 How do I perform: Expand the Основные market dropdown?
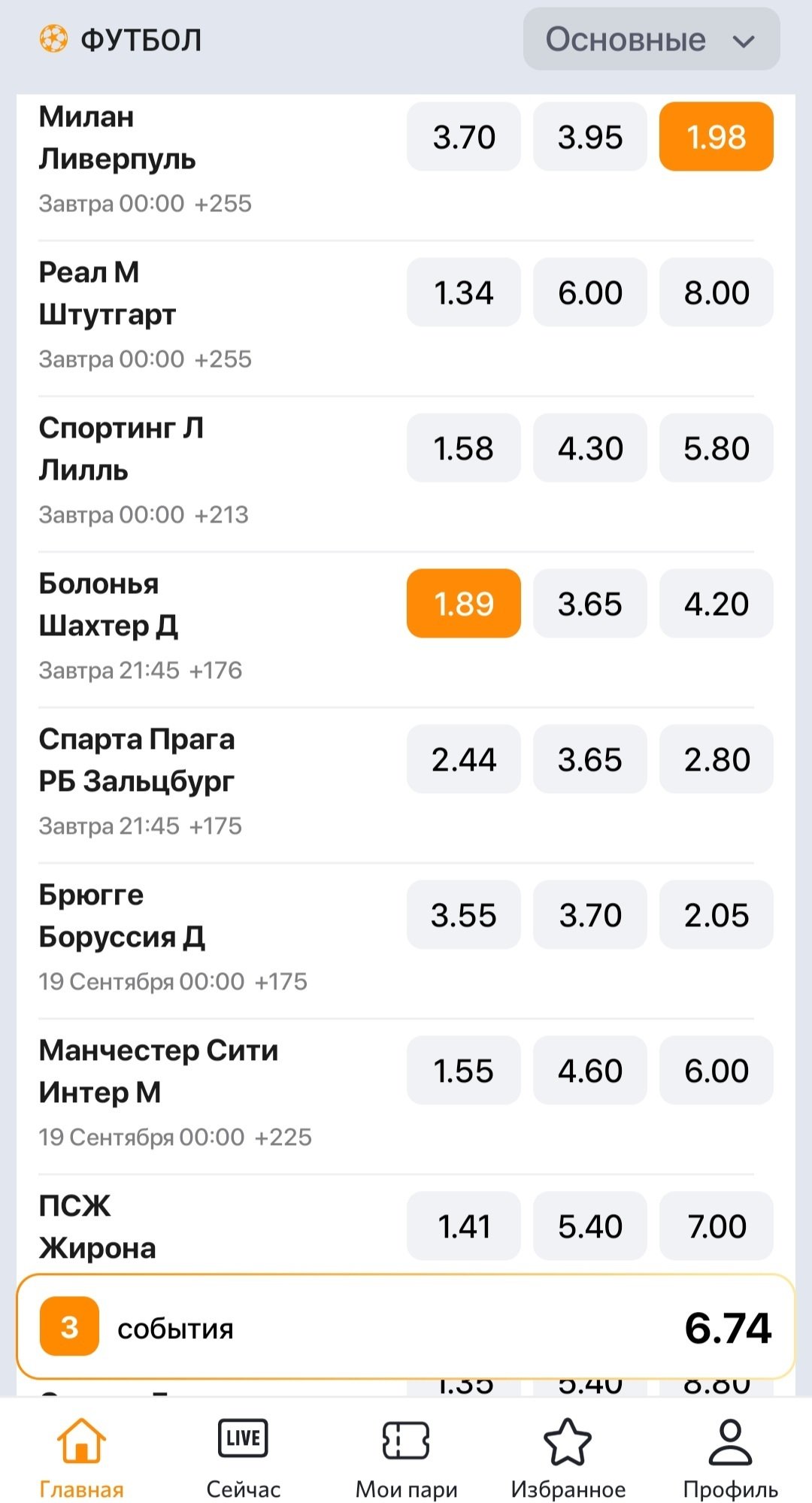coord(651,40)
